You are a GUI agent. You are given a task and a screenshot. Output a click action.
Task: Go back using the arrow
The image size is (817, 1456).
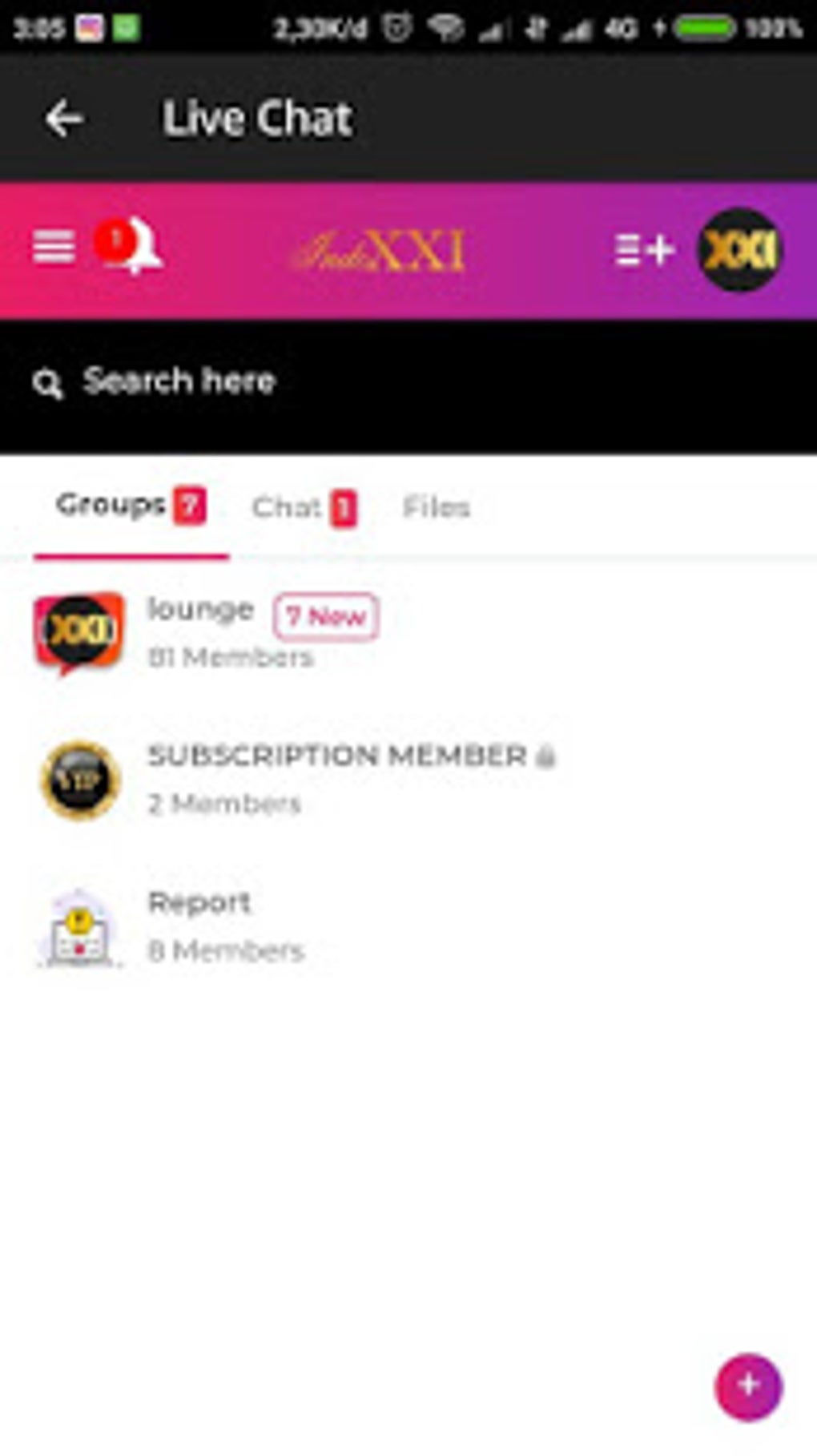(x=64, y=119)
